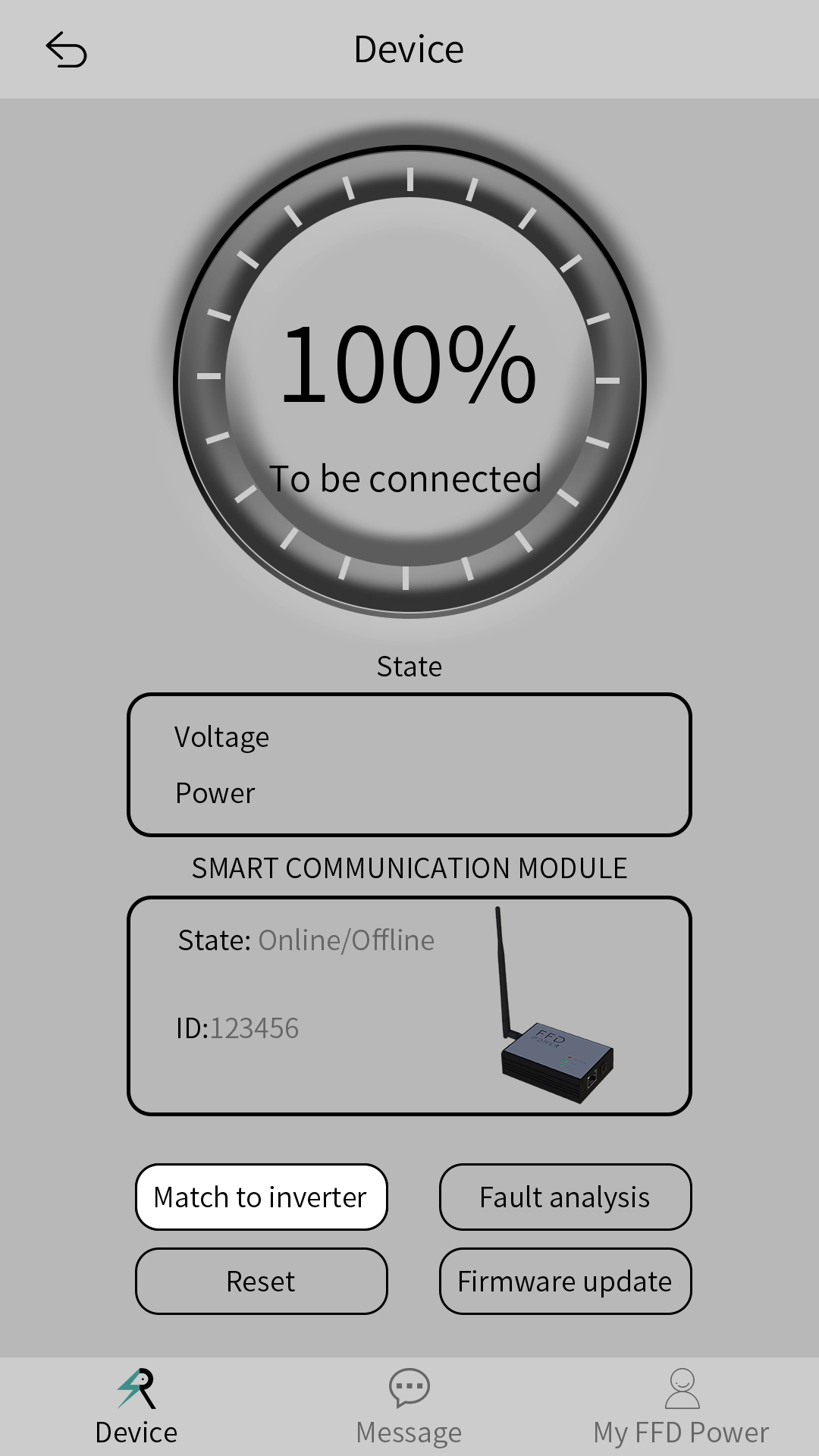Expand the Power row for details

[215, 793]
